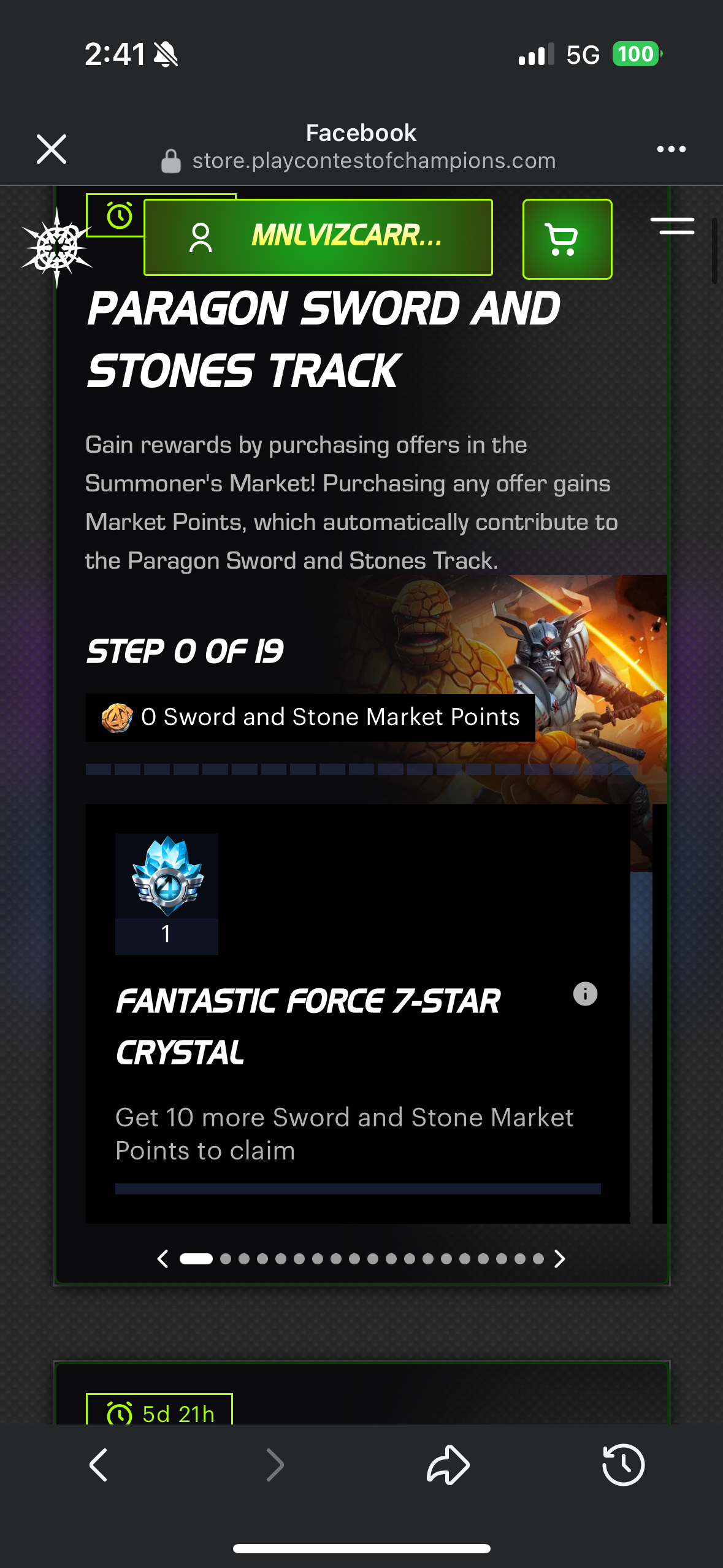Viewport: 723px width, 1568px height.
Task: Open the browser overflow menu
Action: point(671,149)
